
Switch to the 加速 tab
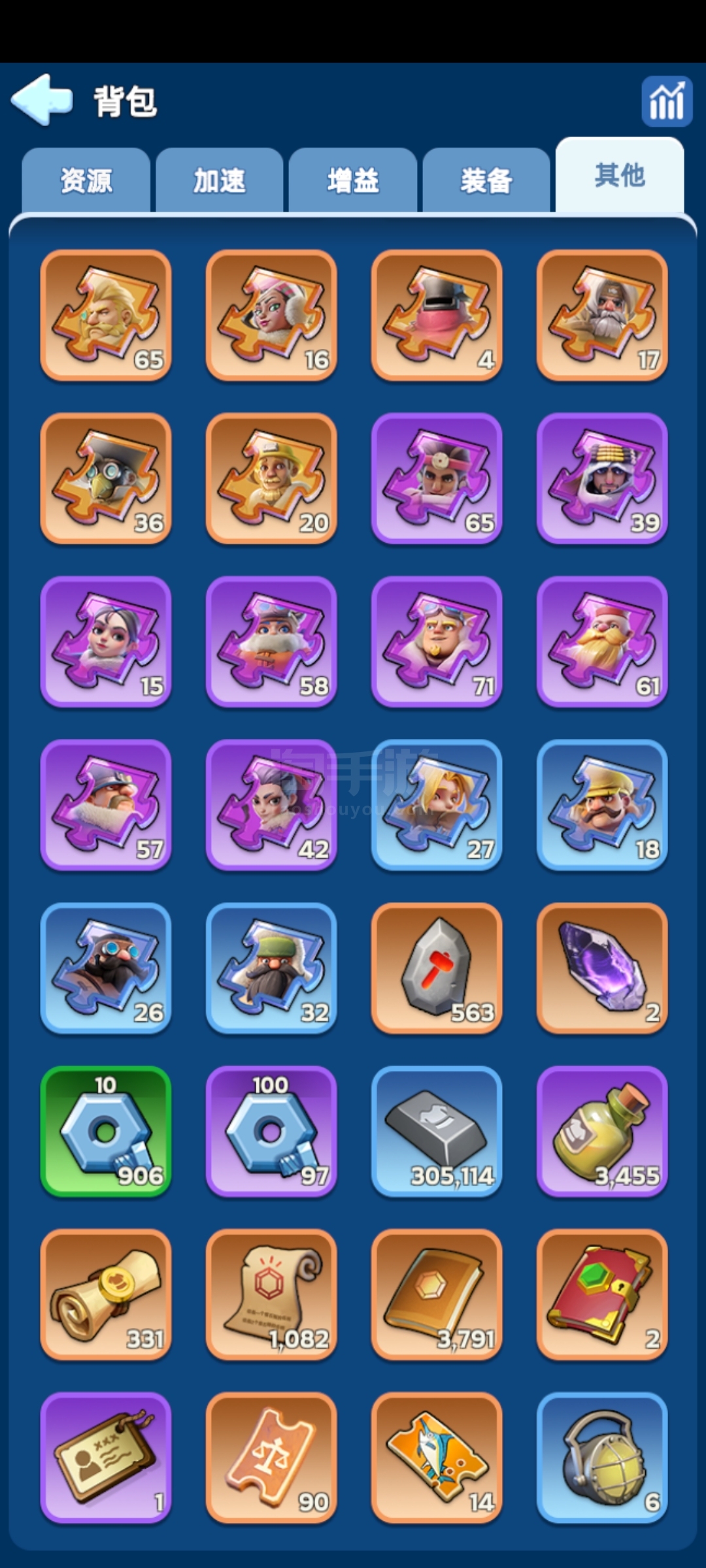220,181
